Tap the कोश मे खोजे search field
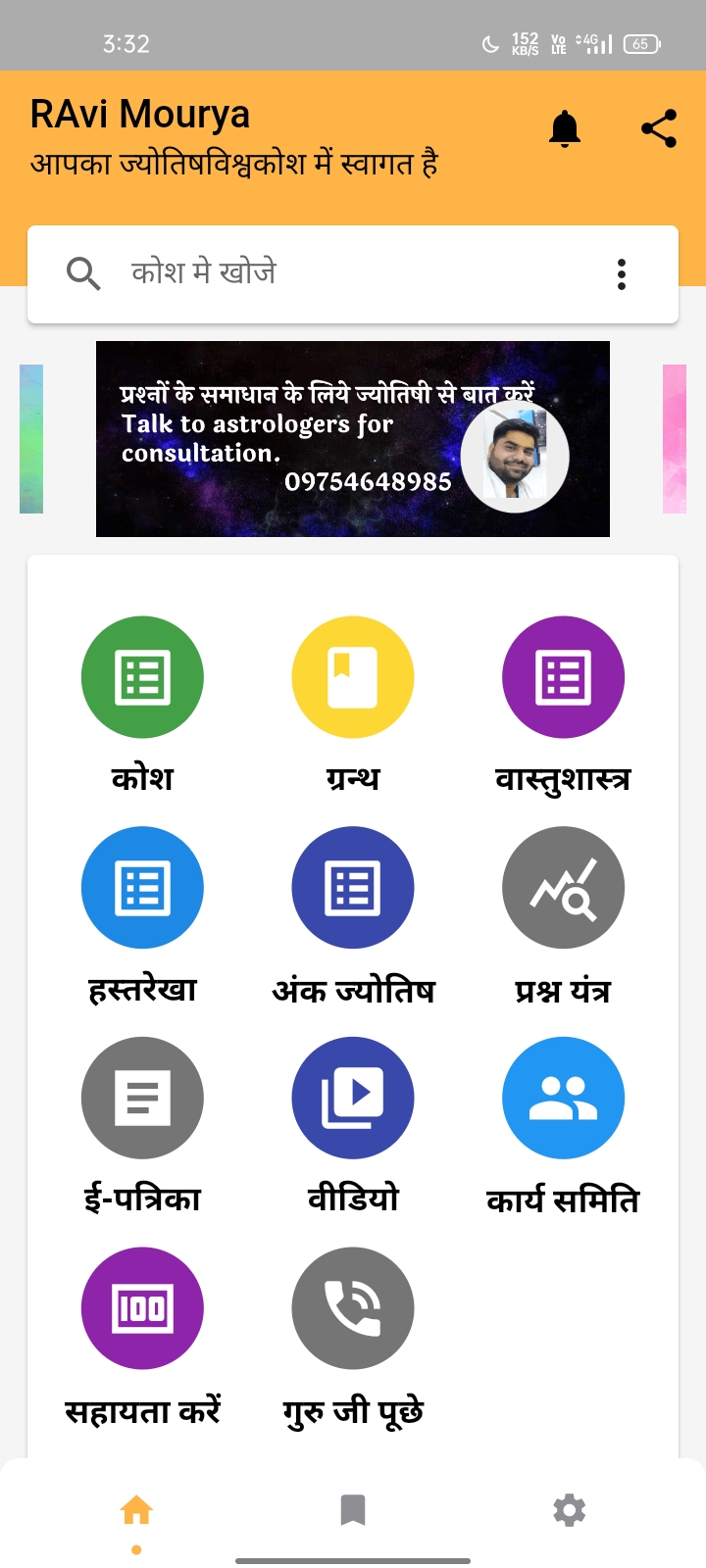This screenshot has height=1568, width=706. coord(333,273)
